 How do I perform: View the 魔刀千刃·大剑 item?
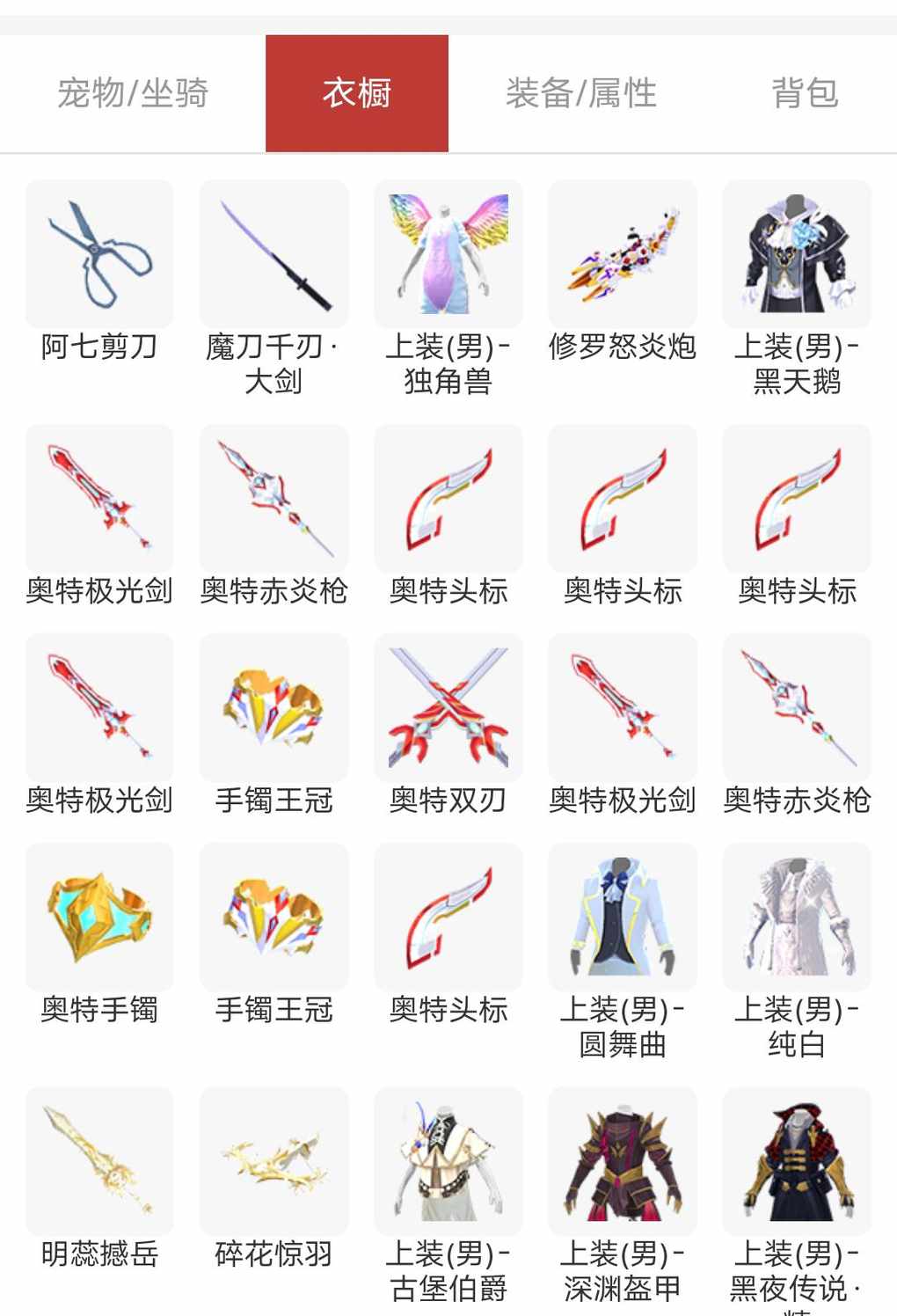(273, 255)
